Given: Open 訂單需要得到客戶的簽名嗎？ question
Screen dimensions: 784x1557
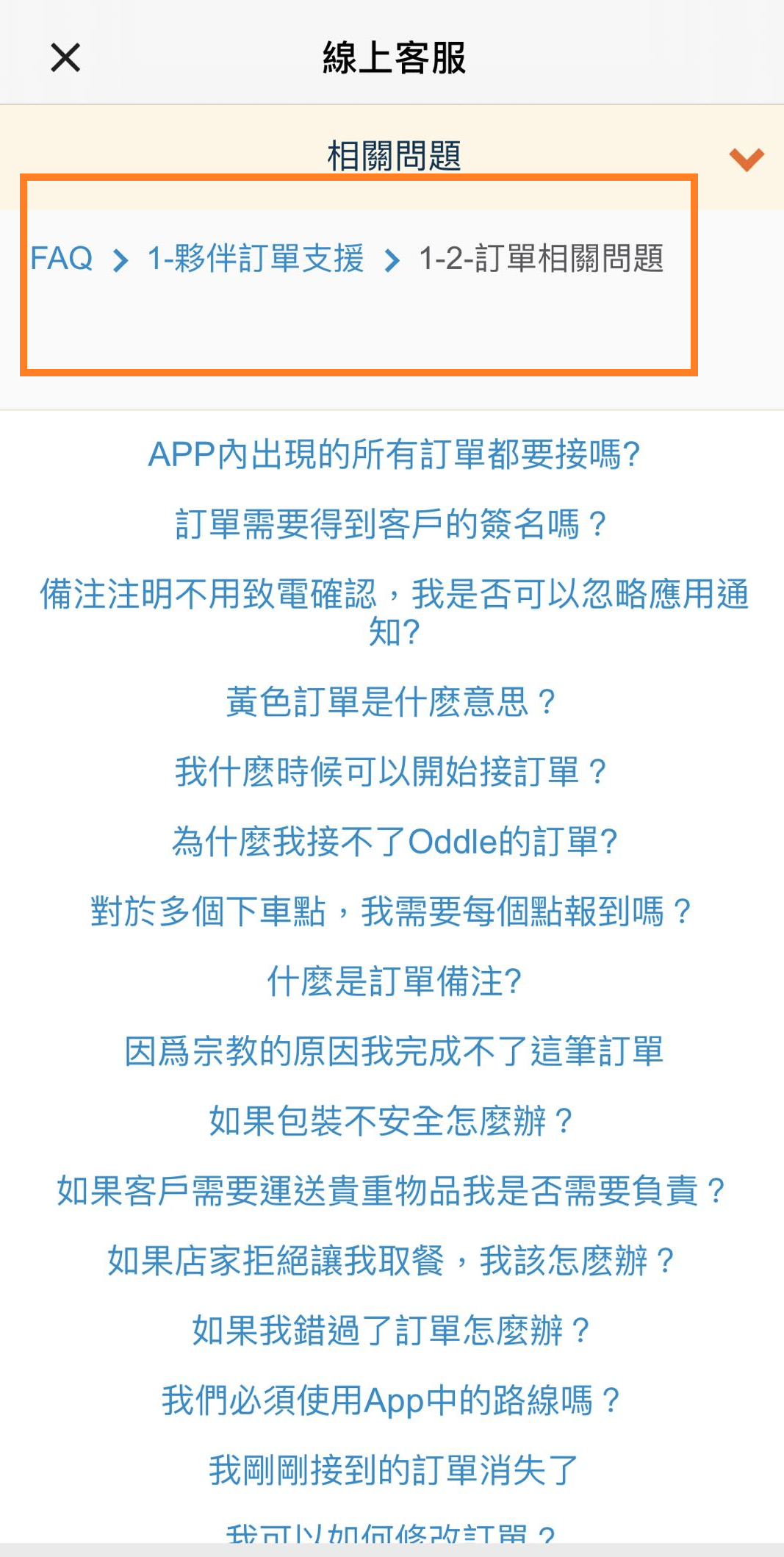Looking at the screenshot, I should (392, 524).
